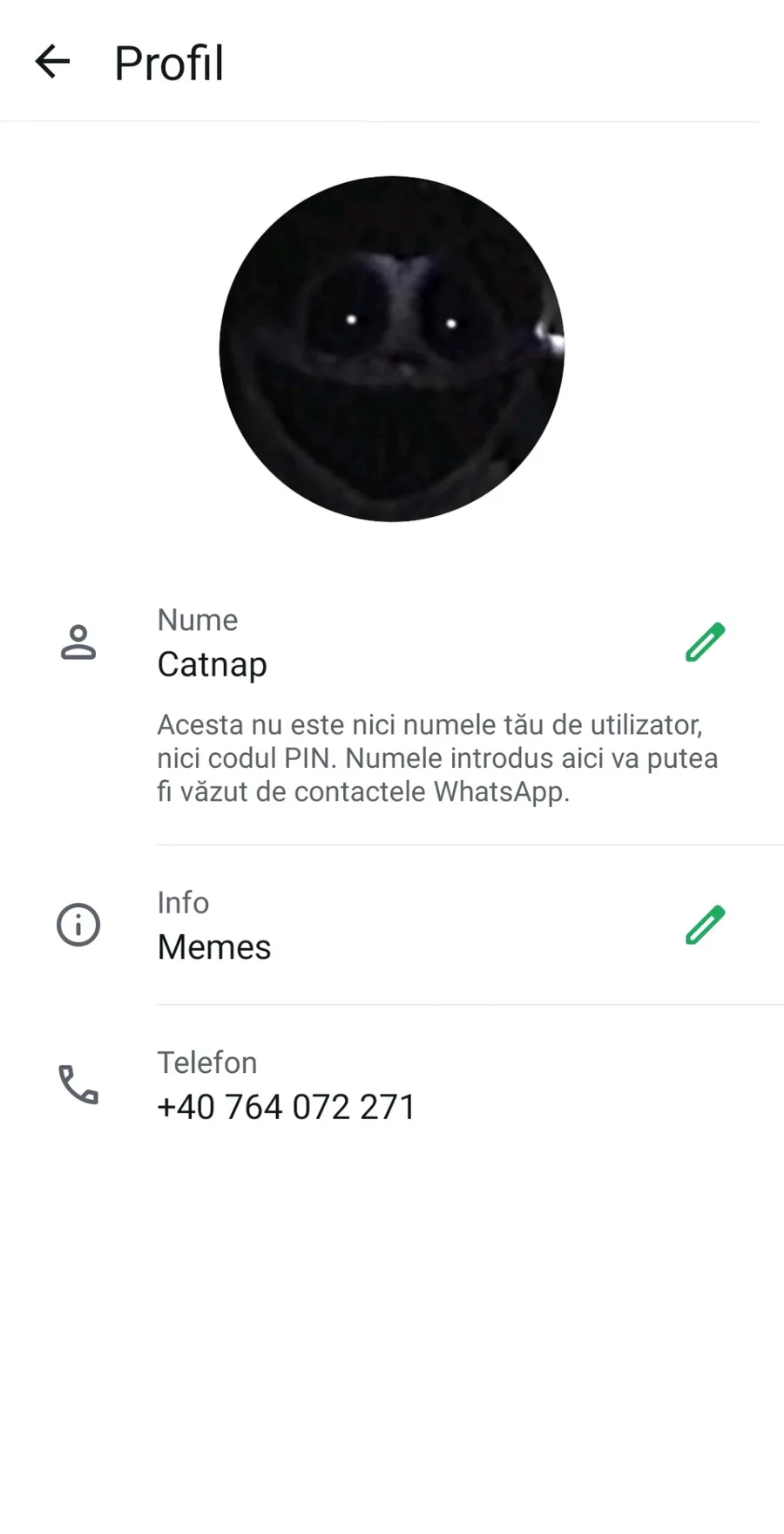Go back from the Profil screen
This screenshot has height=1534, width=784.
[x=52, y=62]
